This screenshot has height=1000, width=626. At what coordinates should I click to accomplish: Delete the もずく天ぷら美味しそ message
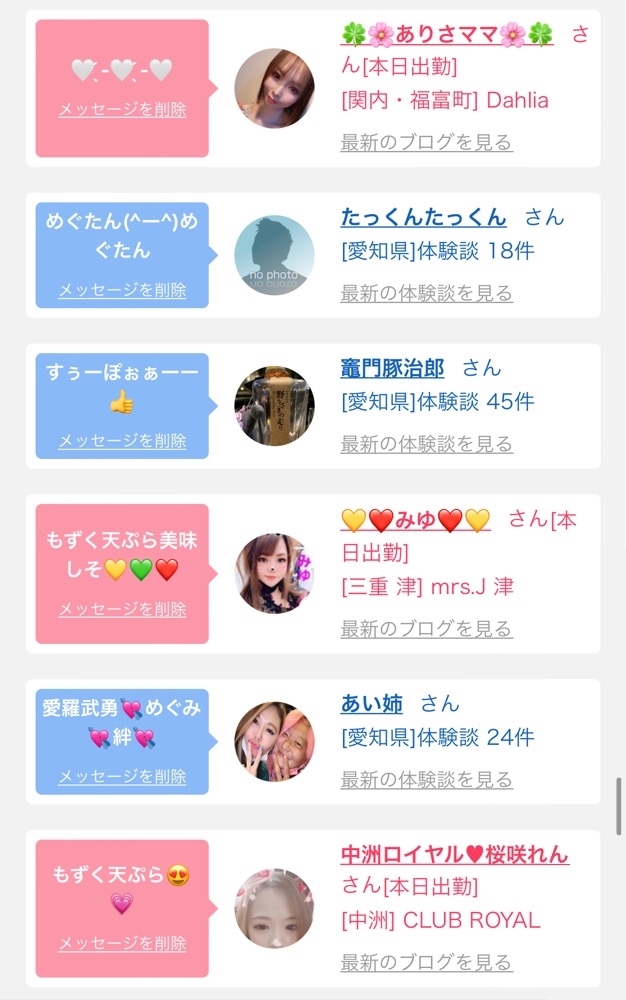pos(122,609)
